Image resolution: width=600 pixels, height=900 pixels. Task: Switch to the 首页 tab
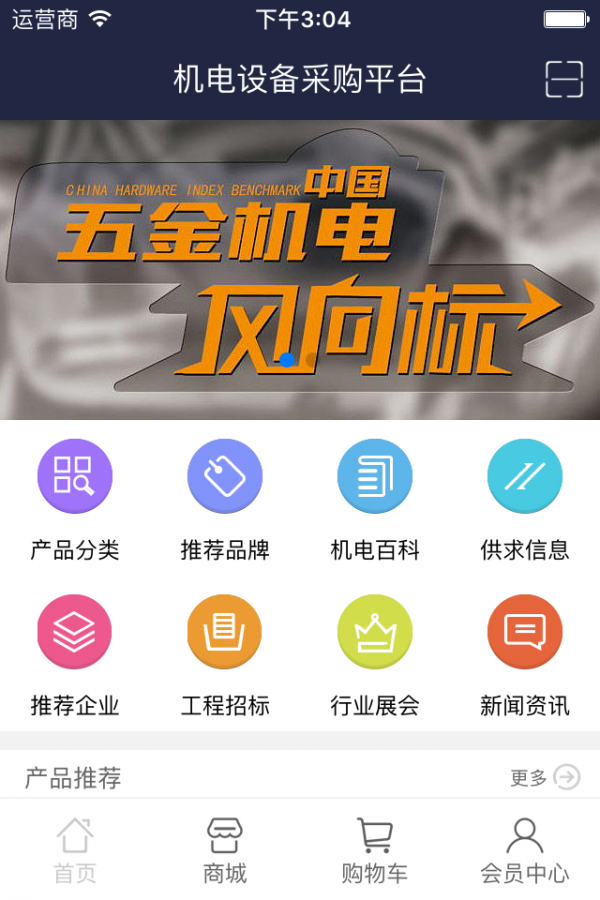[x=75, y=850]
